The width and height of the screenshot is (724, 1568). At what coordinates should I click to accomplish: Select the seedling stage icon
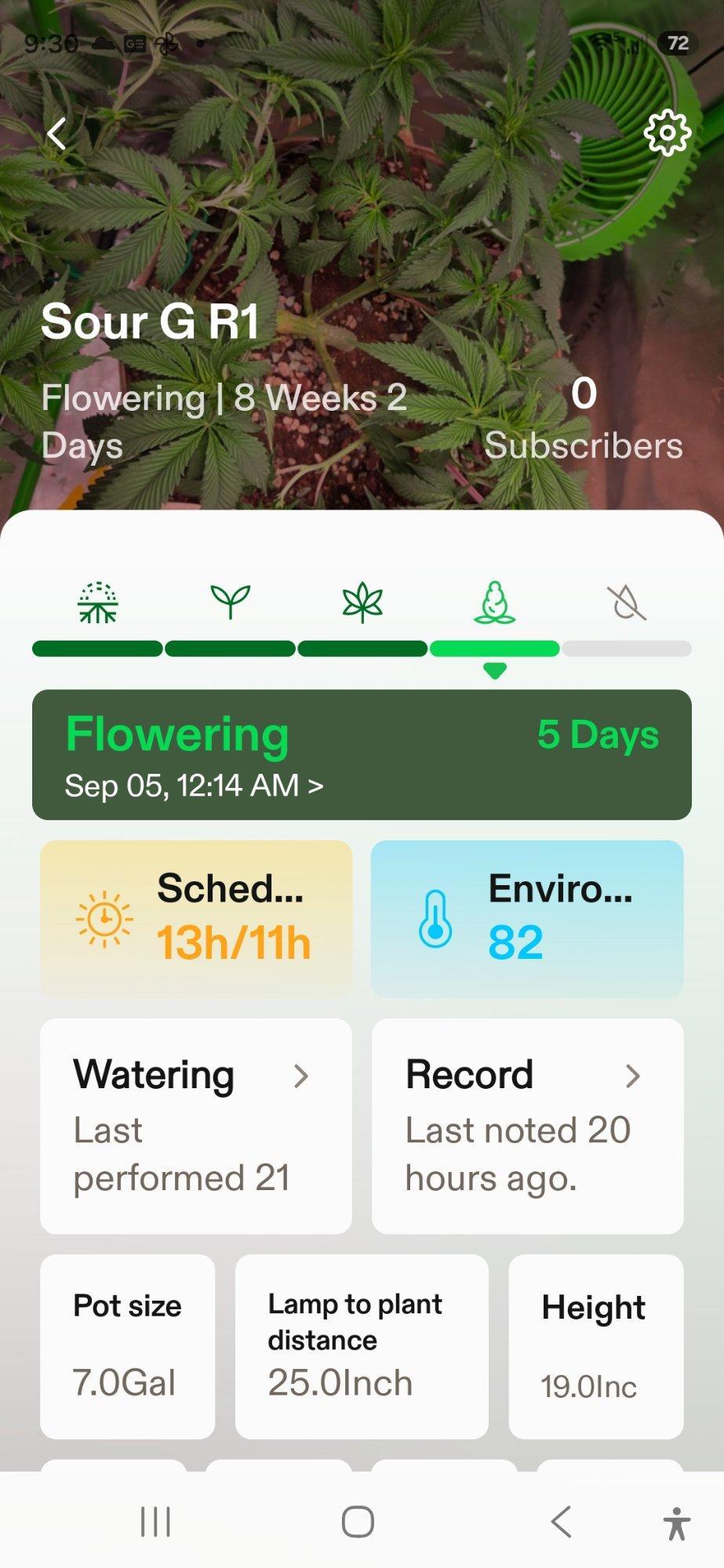(x=231, y=602)
